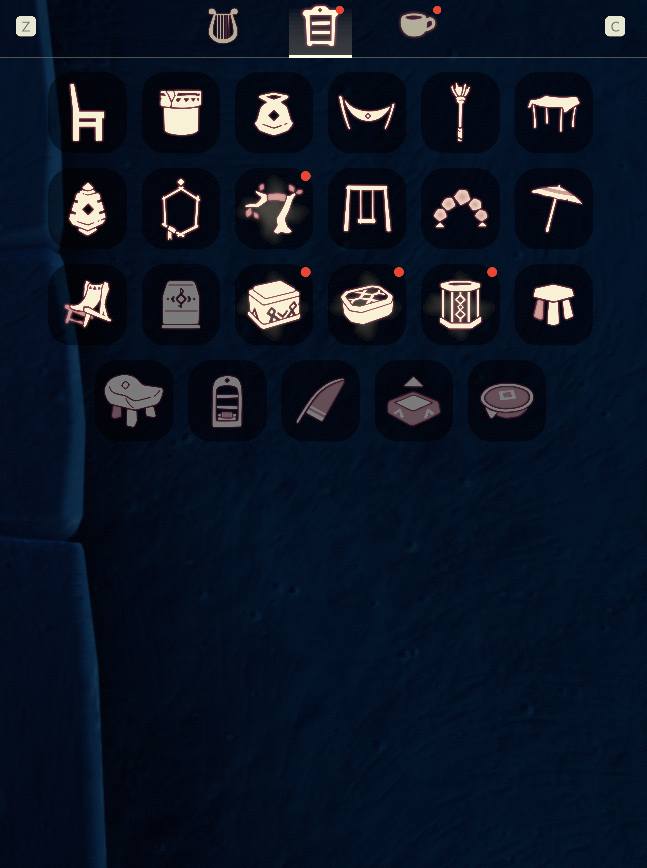Select the wooden chair item

tap(87, 113)
